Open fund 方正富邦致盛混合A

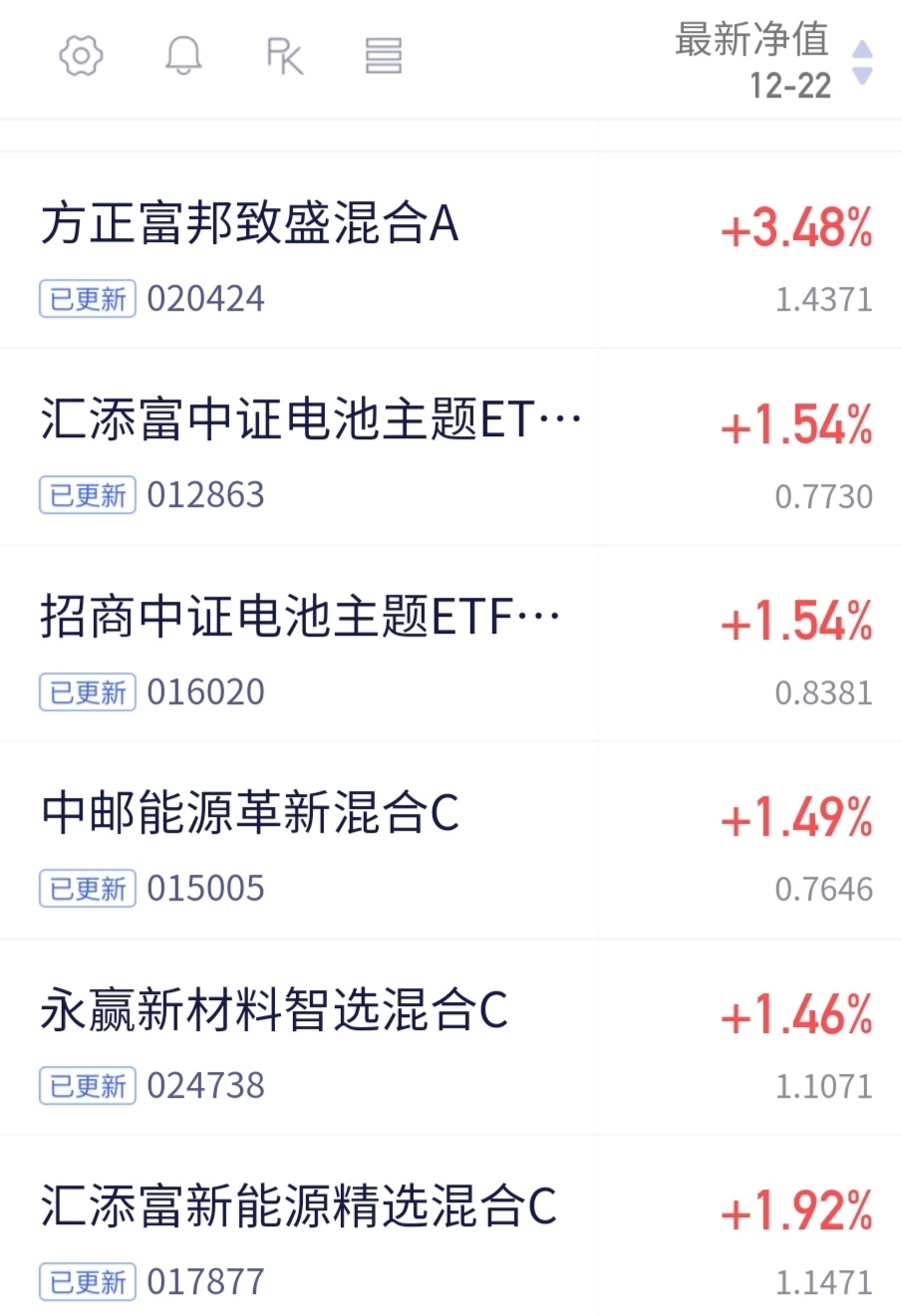tap(249, 223)
